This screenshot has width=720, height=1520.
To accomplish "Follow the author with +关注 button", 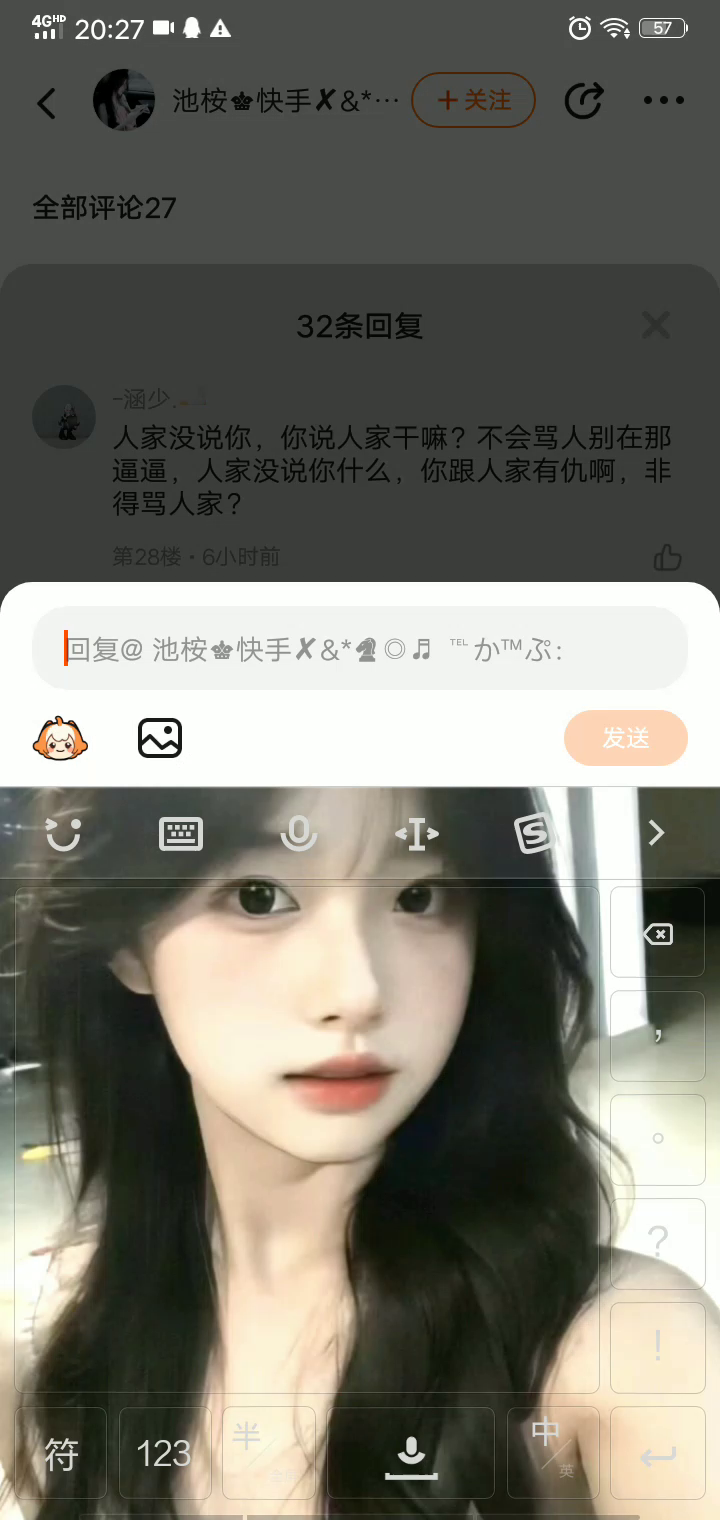I will tap(473, 100).
